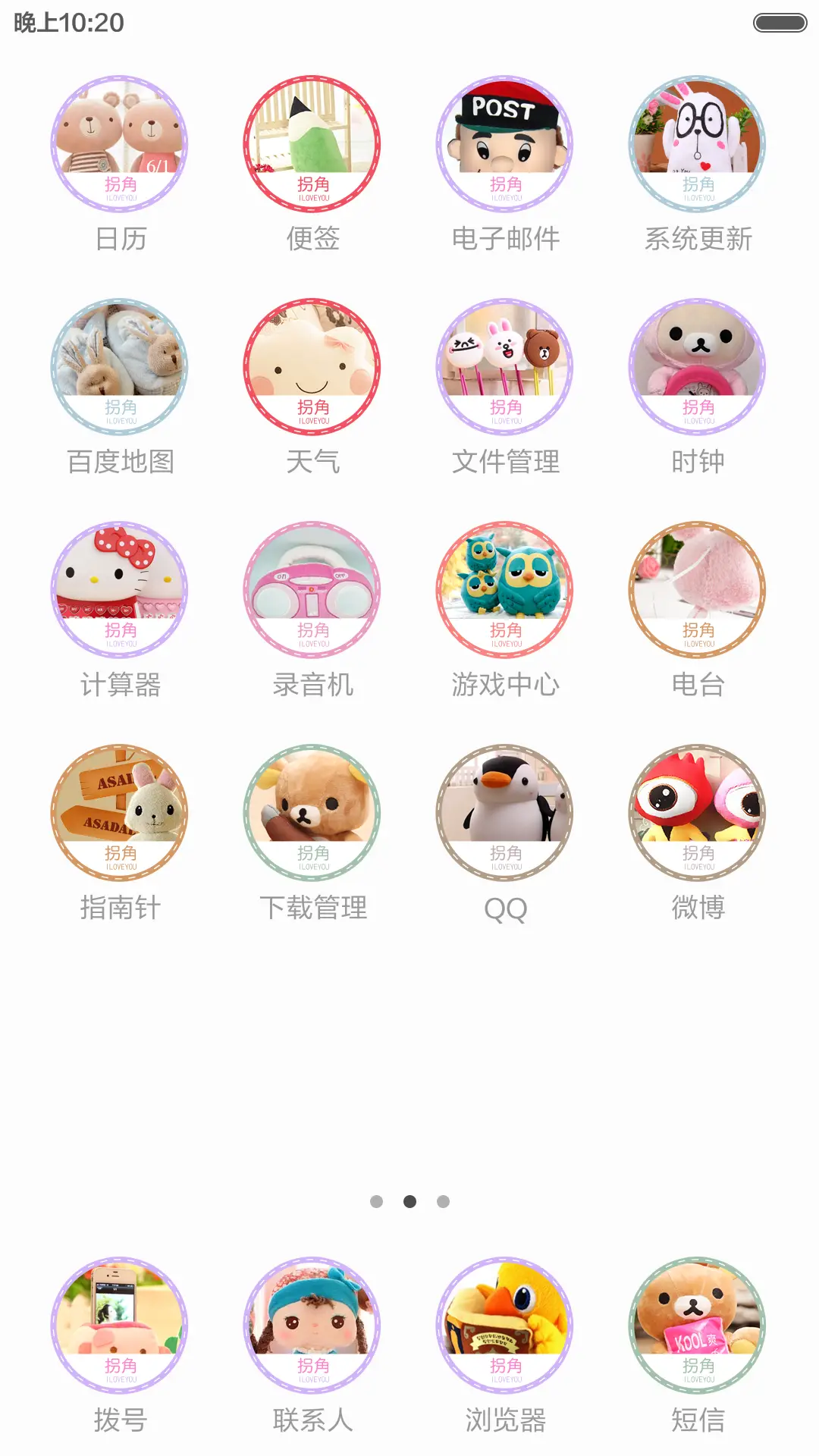Open the 计算器 calculator
Image resolution: width=819 pixels, height=1456 pixels.
[x=120, y=590]
